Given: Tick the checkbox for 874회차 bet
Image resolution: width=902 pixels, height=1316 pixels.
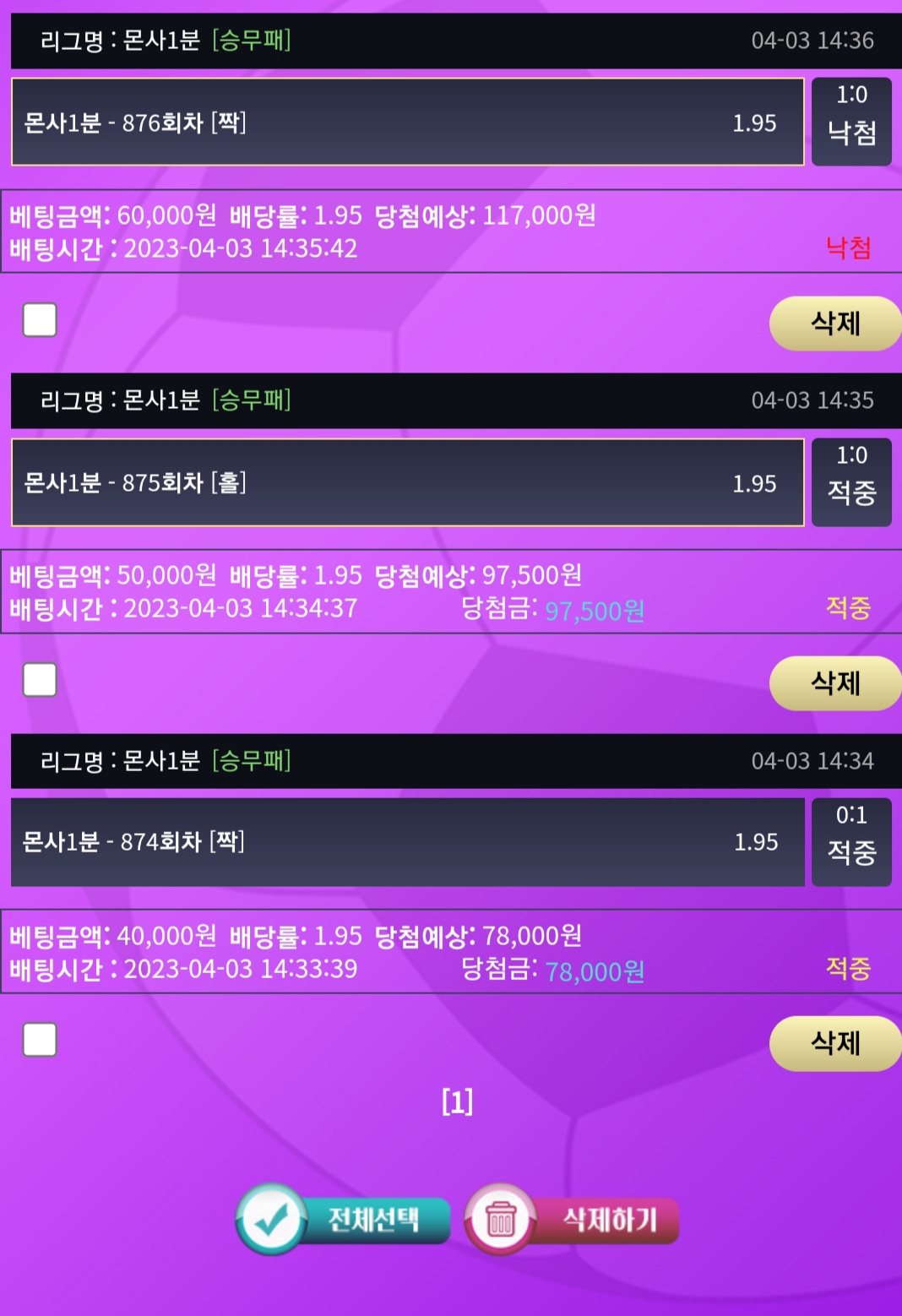Looking at the screenshot, I should tap(40, 1040).
